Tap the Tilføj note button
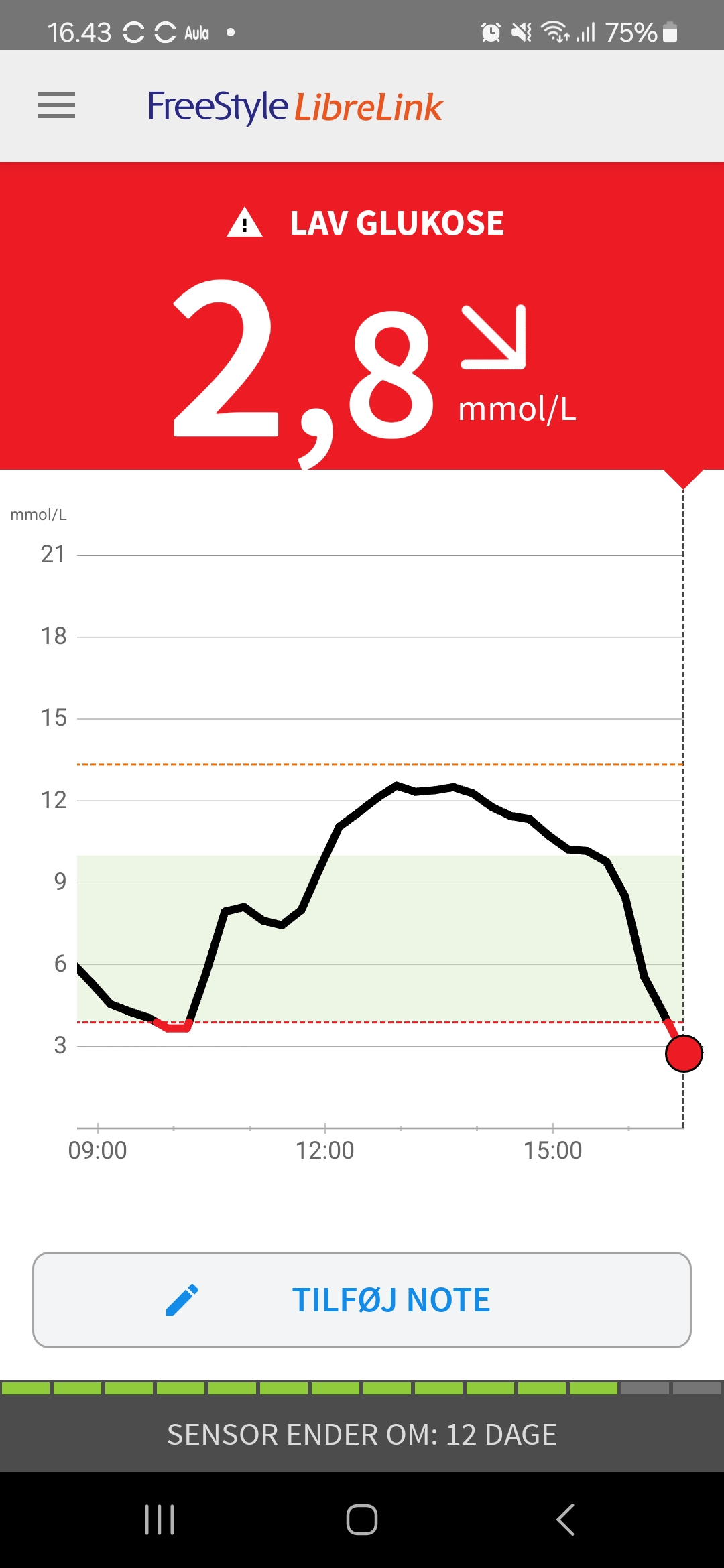Screen dimensions: 724x1568 tap(362, 1300)
